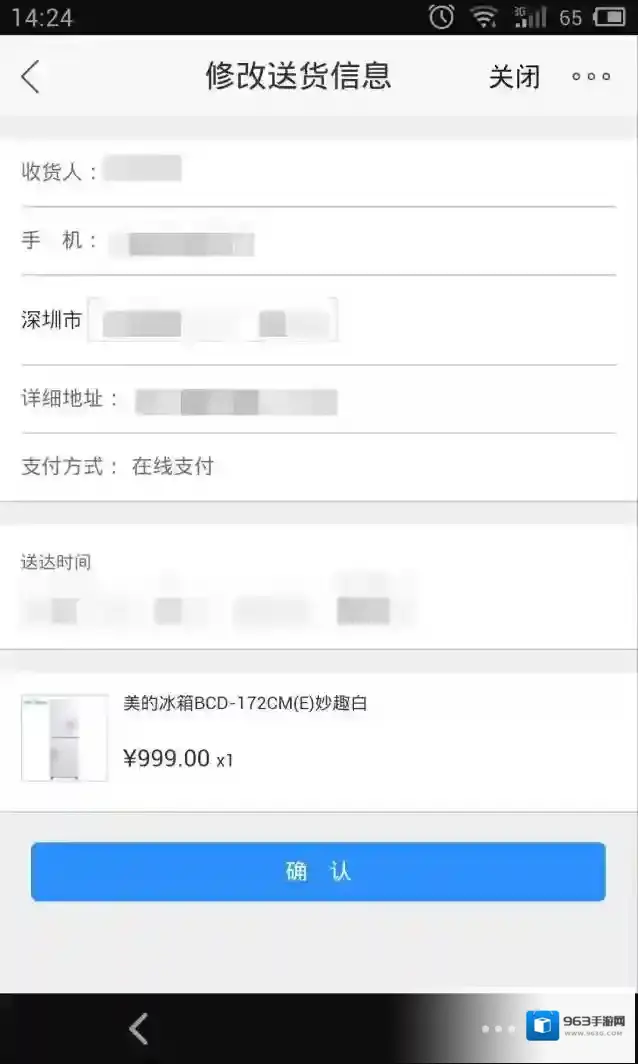Confirm changes with the 确认 button

318,871
